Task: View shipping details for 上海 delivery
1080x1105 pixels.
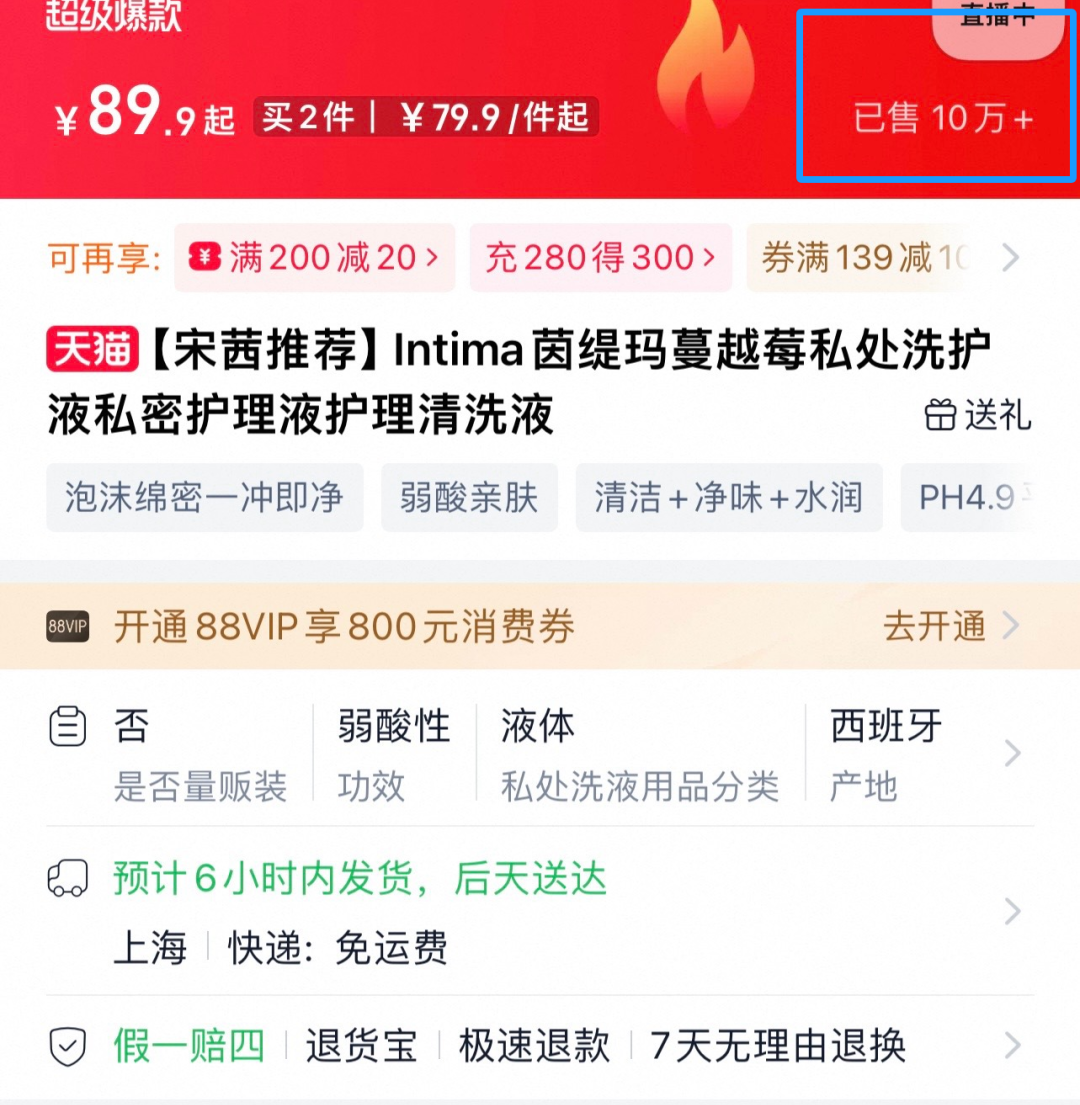Action: [x=540, y=912]
